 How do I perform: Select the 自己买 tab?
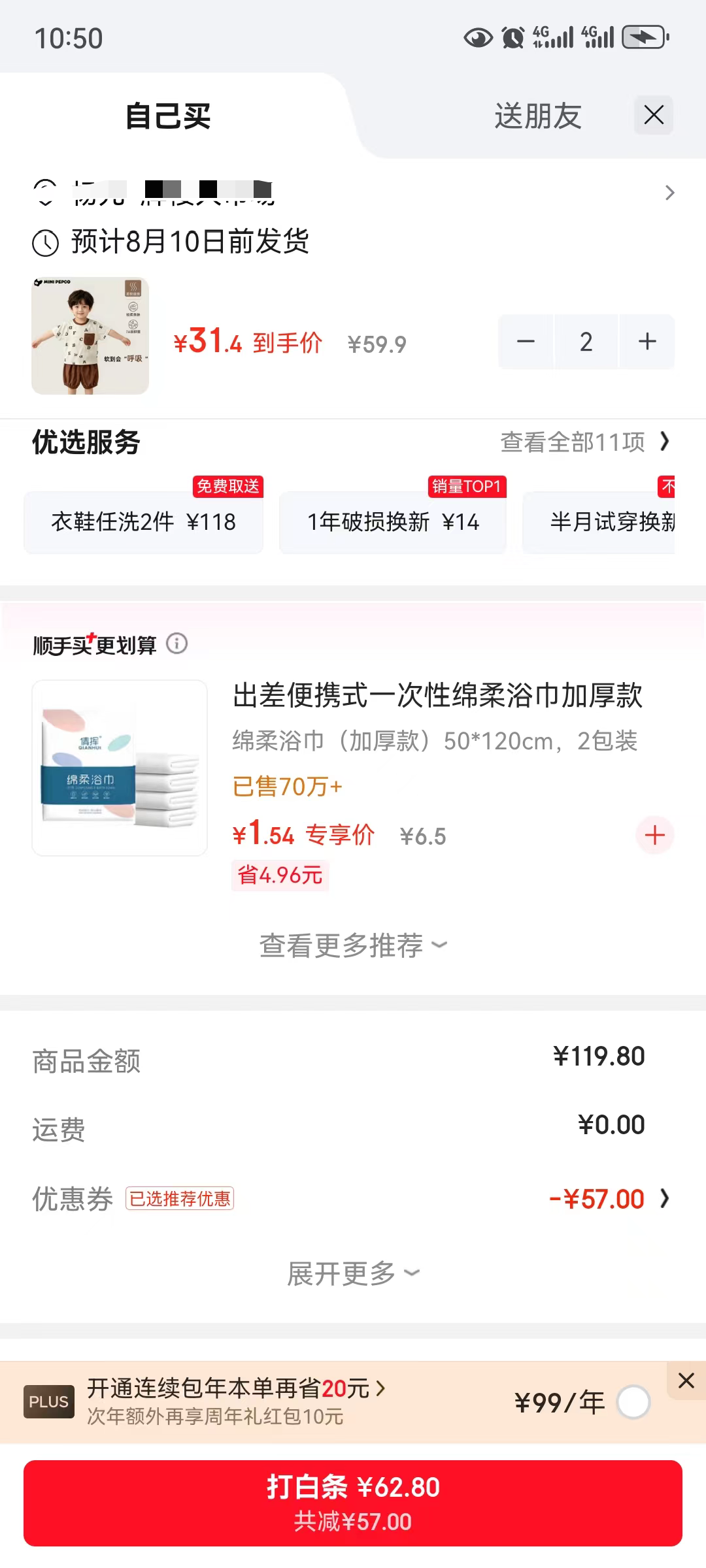168,116
